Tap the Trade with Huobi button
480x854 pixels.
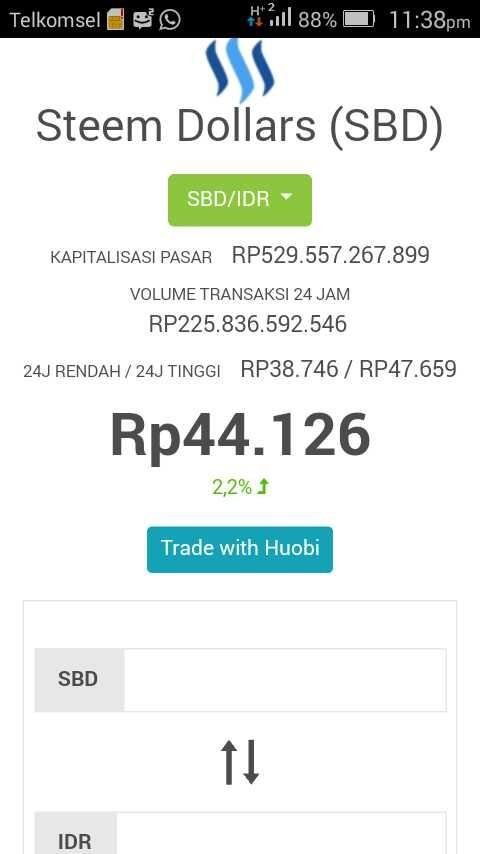pos(240,549)
